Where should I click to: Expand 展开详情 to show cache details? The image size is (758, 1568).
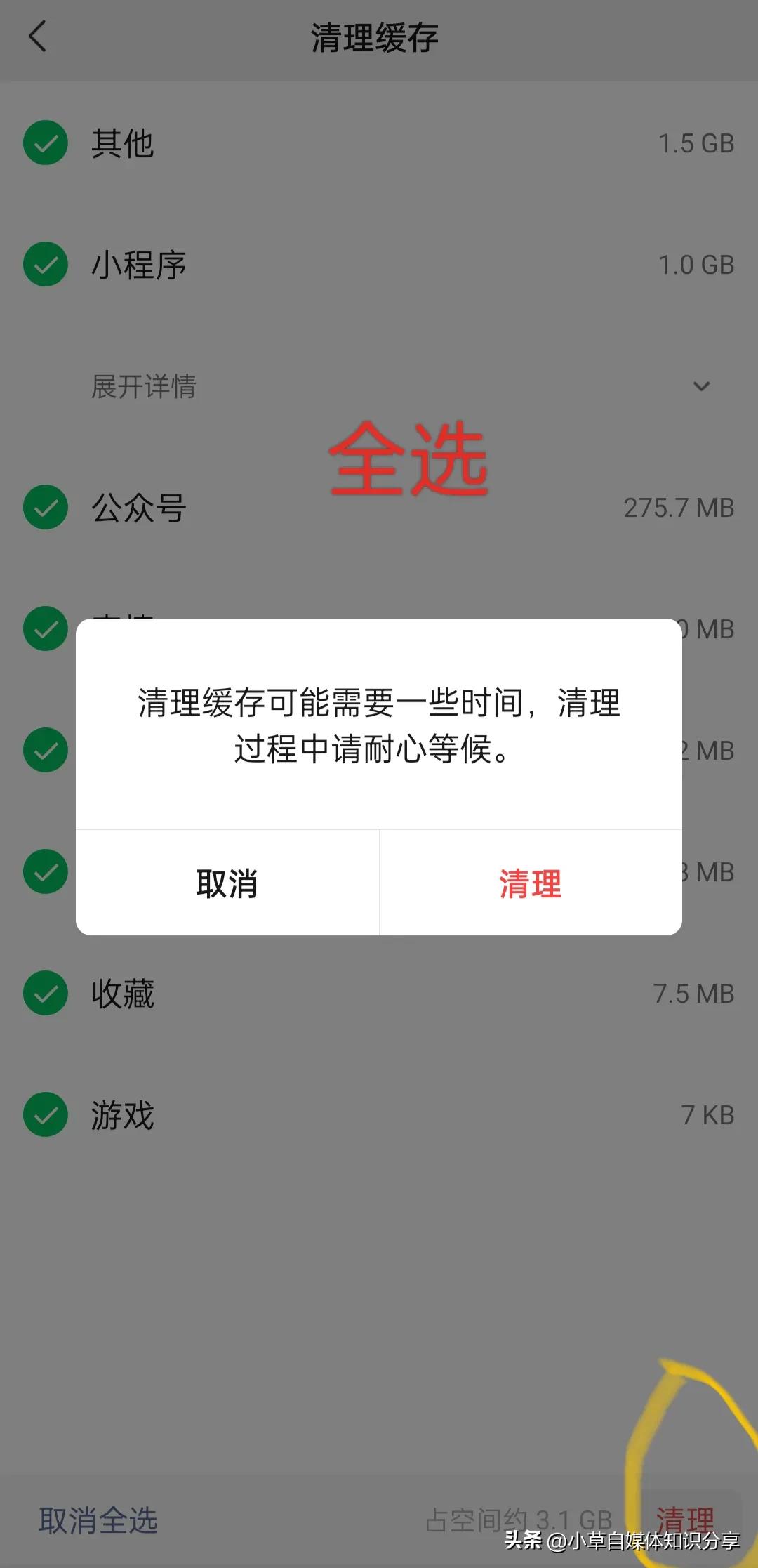click(144, 386)
